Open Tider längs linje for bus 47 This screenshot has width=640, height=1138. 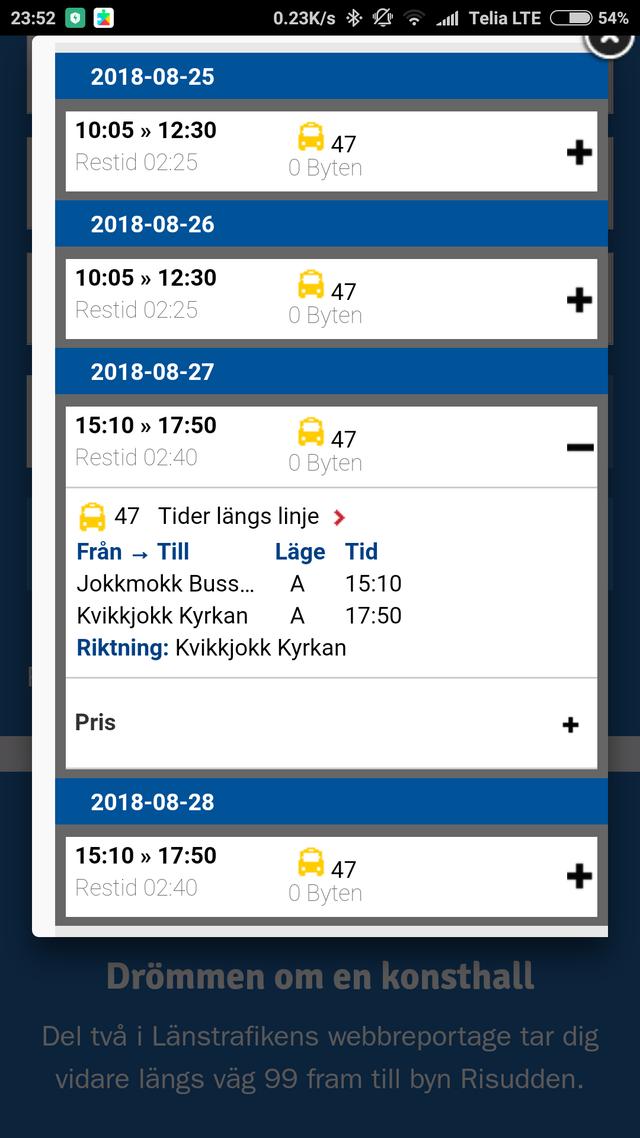pyautogui.click(x=252, y=516)
